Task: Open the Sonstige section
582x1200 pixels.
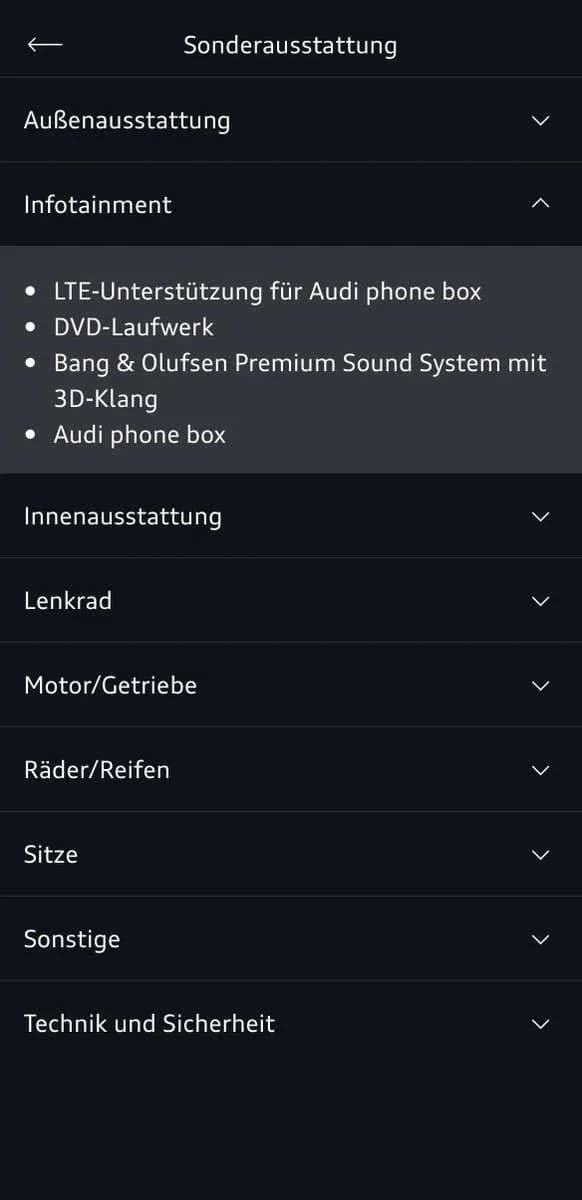Action: coord(291,939)
